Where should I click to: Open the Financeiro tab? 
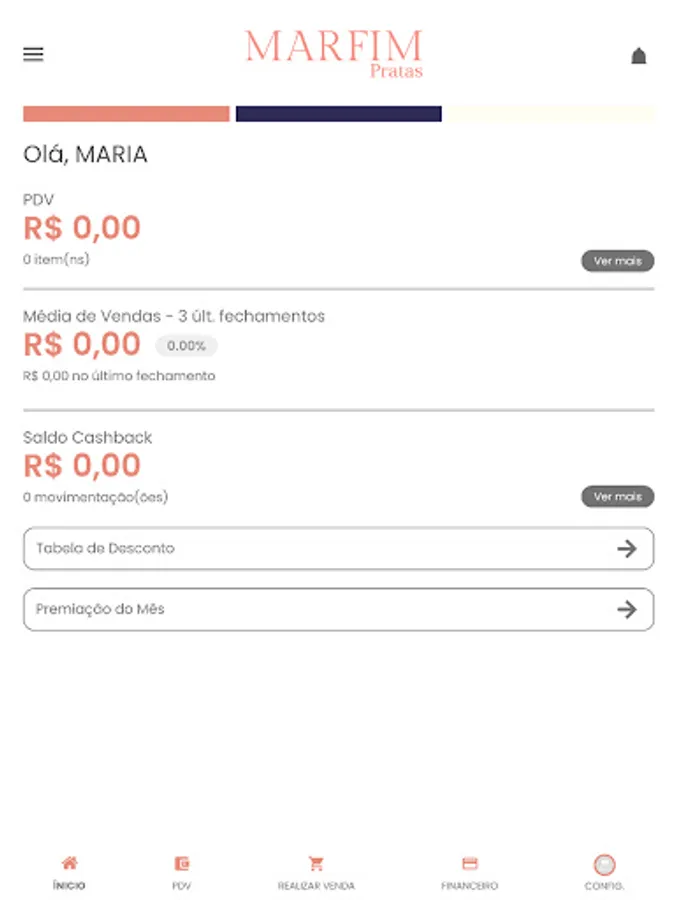pos(469,872)
